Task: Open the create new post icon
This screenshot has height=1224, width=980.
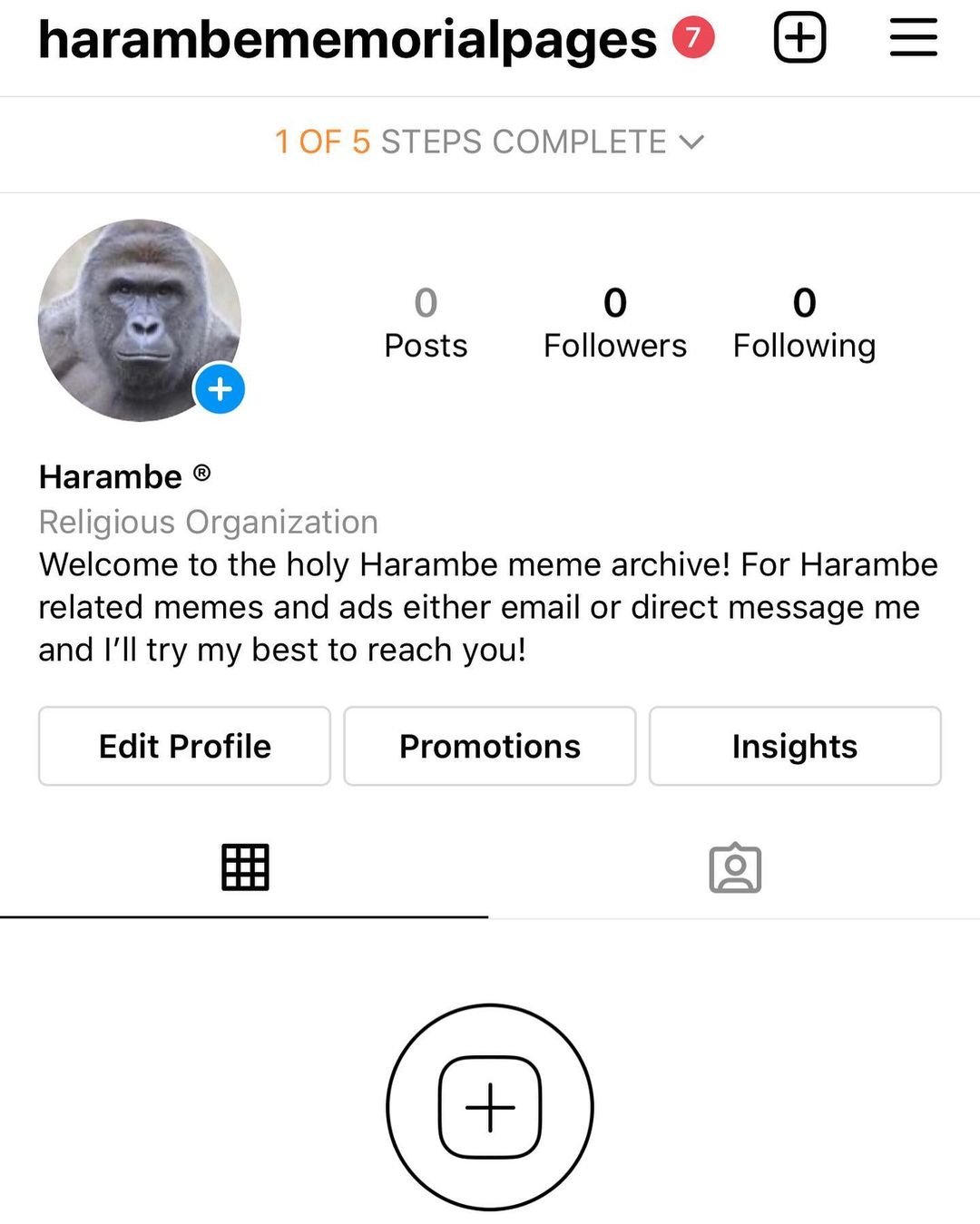Action: click(799, 38)
